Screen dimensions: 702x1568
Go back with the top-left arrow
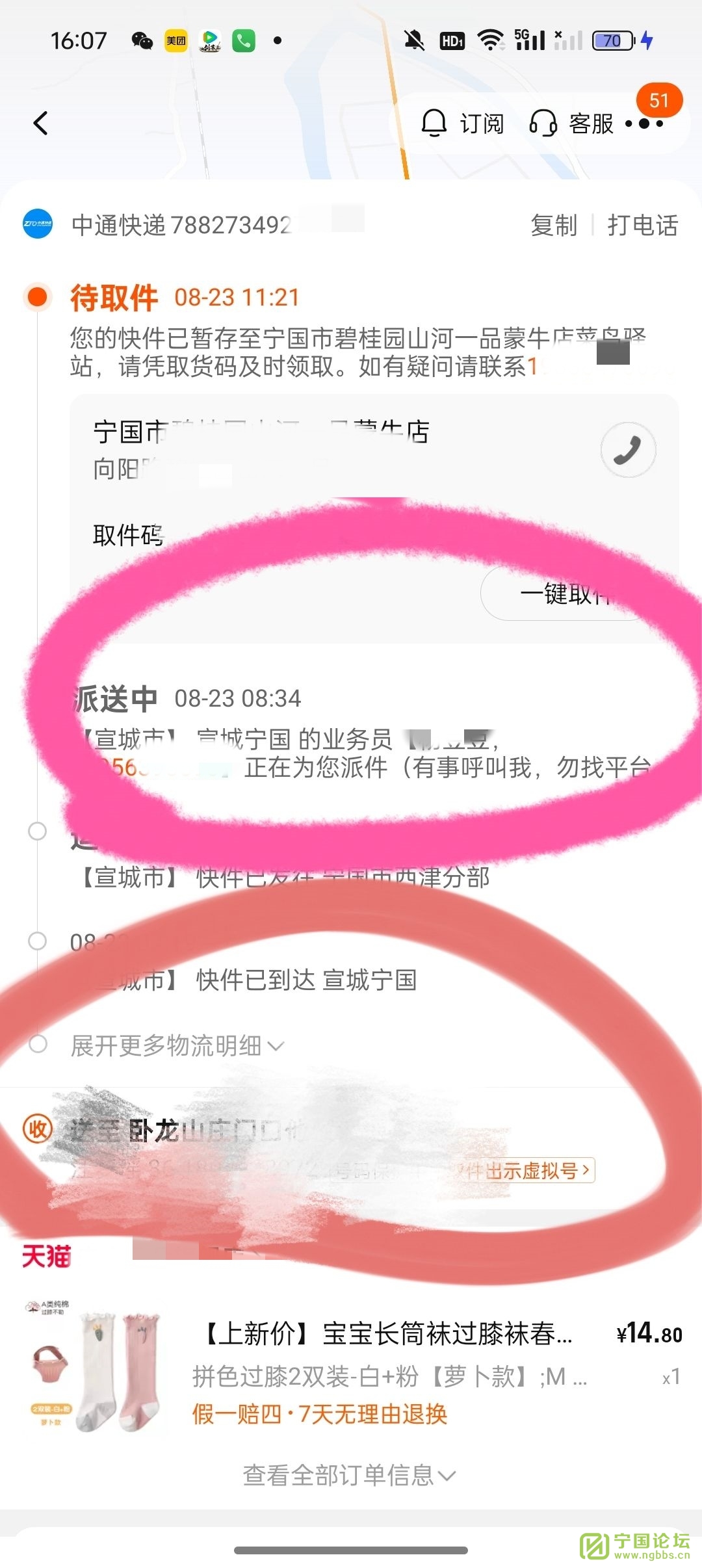pyautogui.click(x=41, y=123)
